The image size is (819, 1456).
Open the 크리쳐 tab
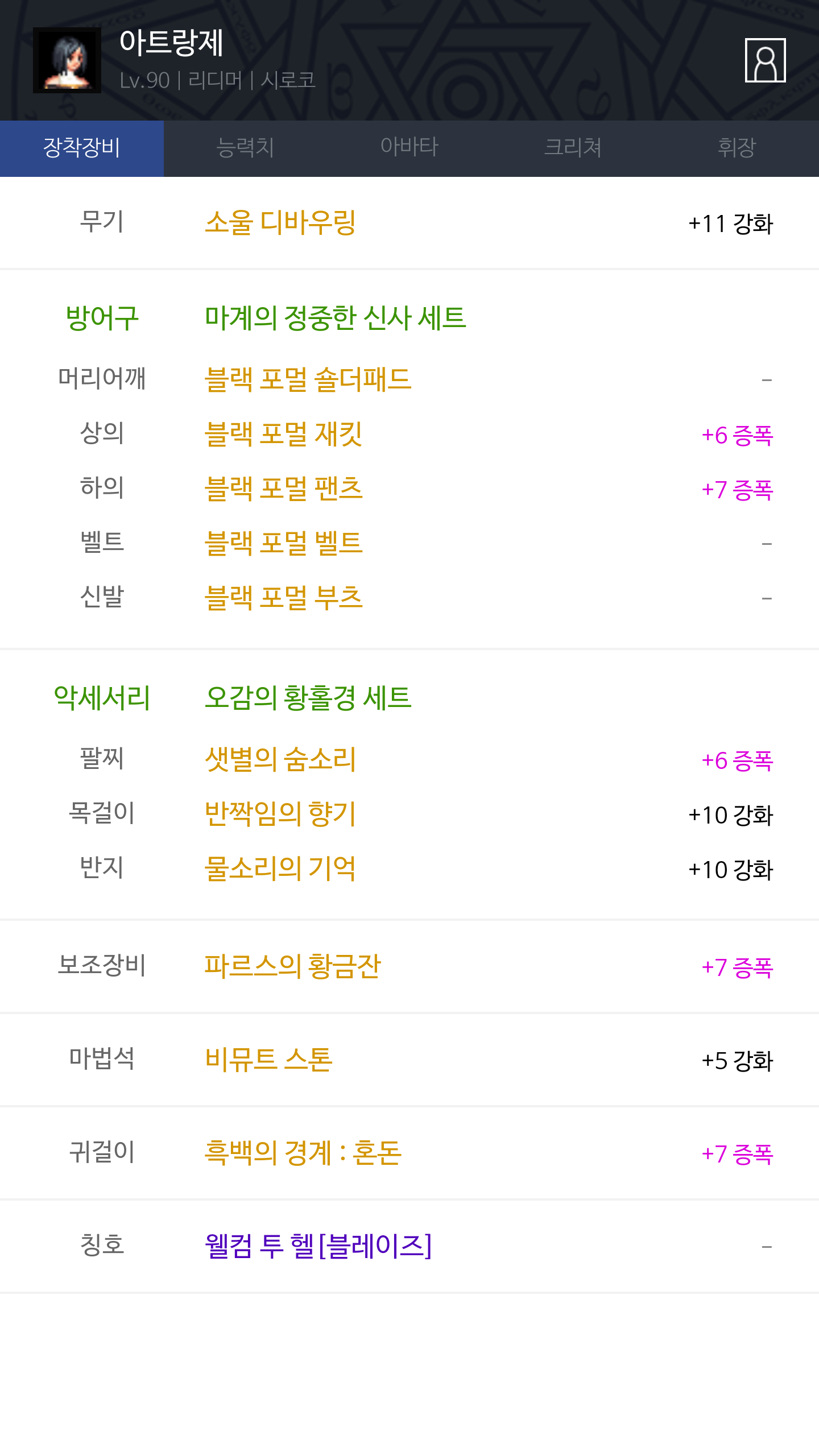[x=573, y=148]
